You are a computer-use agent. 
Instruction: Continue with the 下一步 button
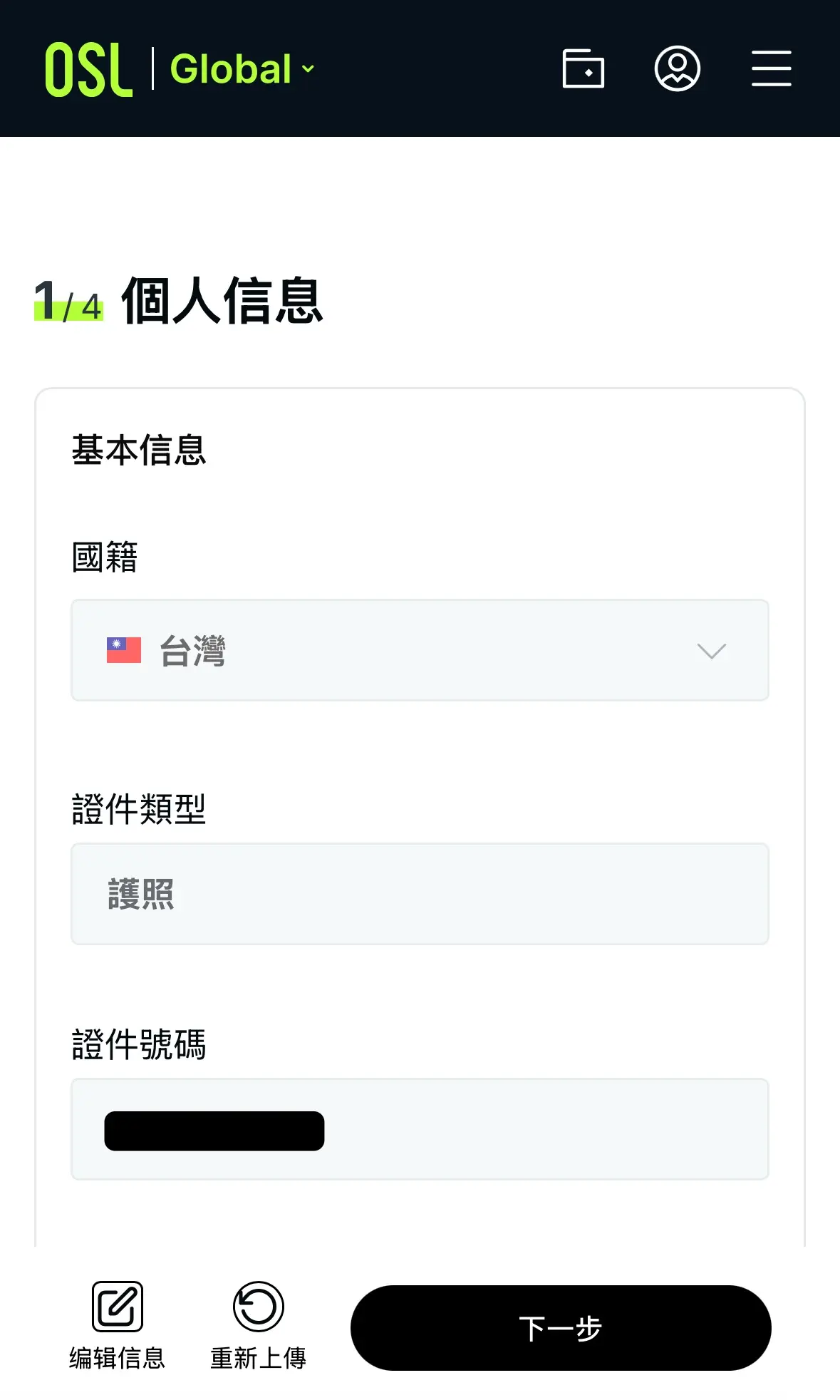[x=561, y=1328]
